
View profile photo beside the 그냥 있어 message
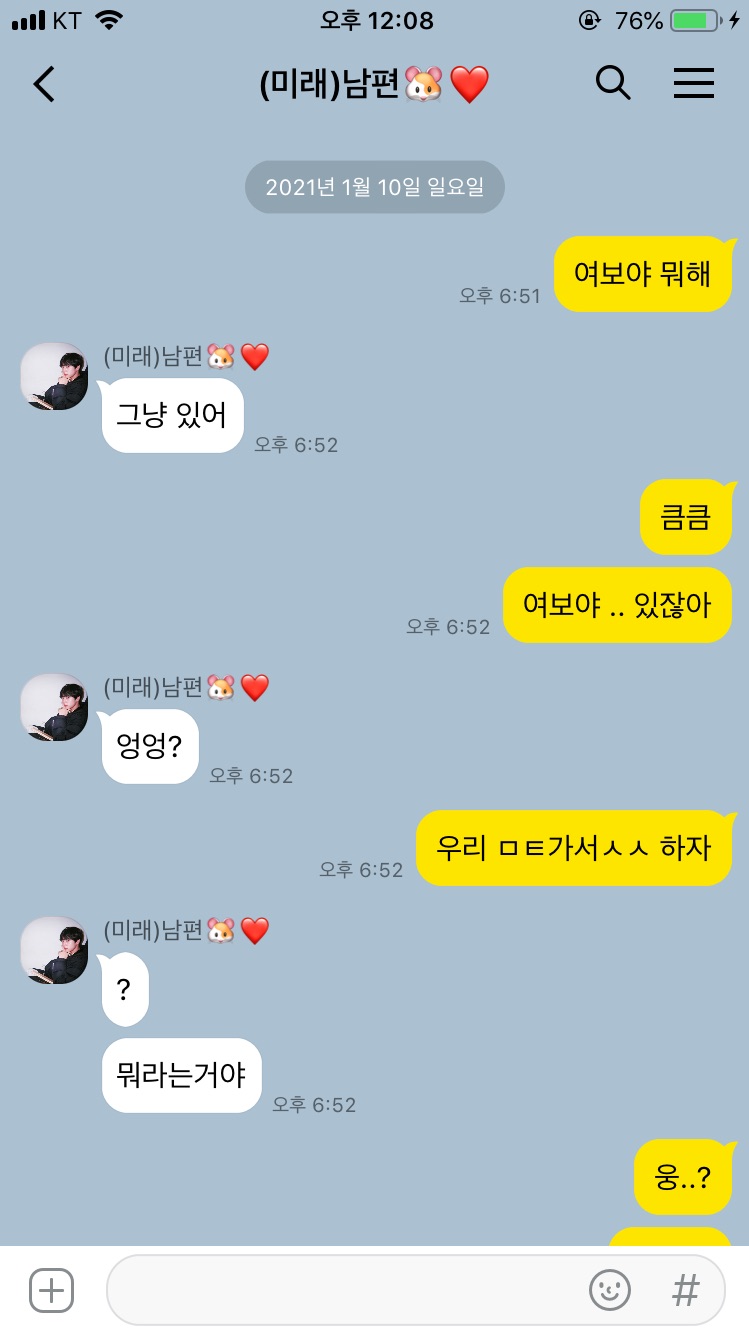pos(55,376)
